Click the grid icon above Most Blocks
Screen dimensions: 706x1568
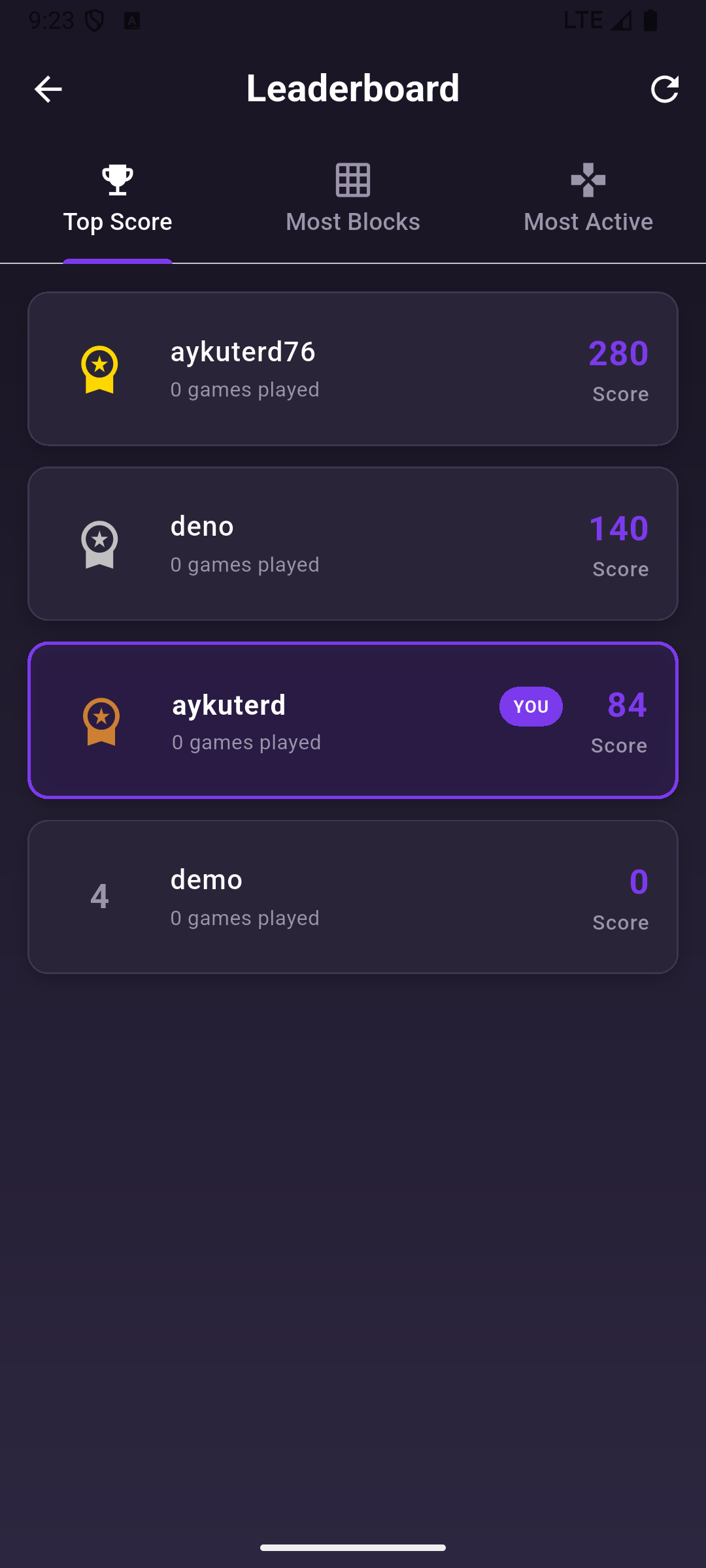coord(352,181)
